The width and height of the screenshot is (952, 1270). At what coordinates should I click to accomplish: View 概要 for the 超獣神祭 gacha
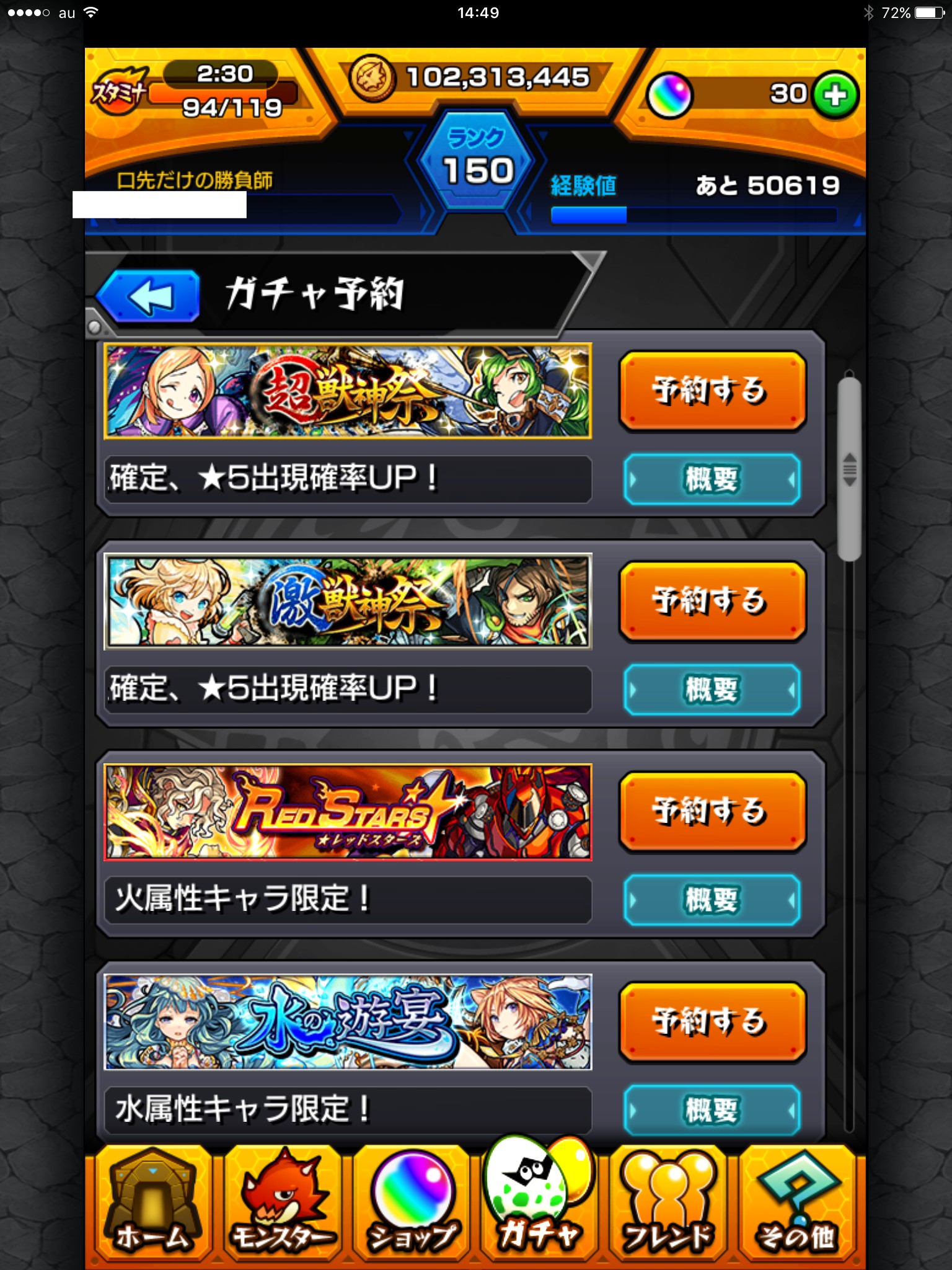point(712,479)
